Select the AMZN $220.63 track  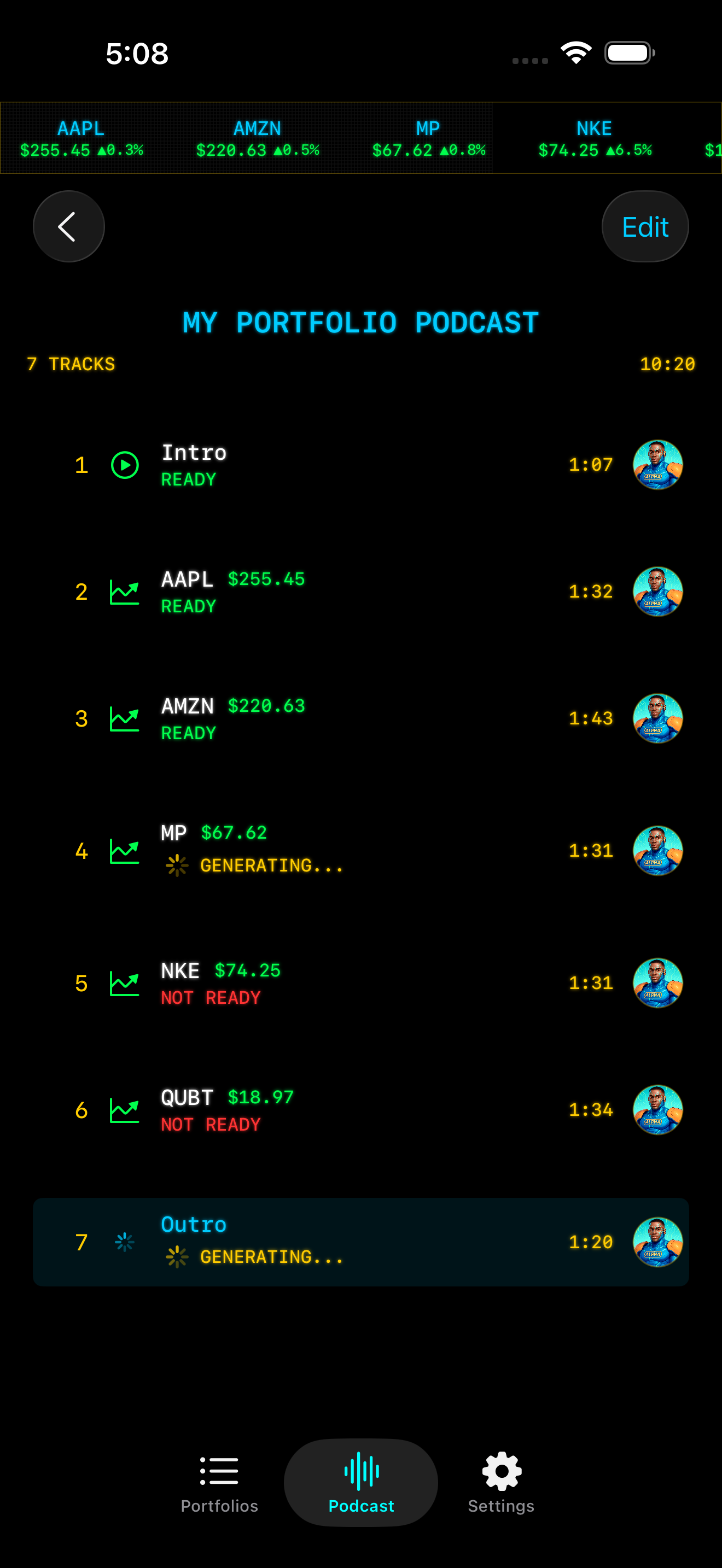point(361,718)
